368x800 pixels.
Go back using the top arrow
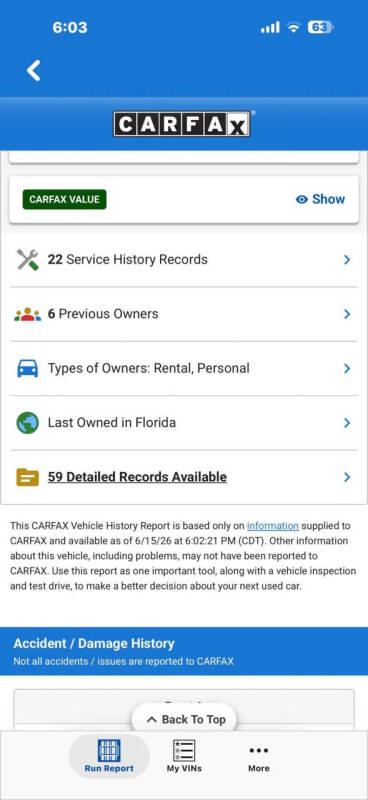(34, 70)
